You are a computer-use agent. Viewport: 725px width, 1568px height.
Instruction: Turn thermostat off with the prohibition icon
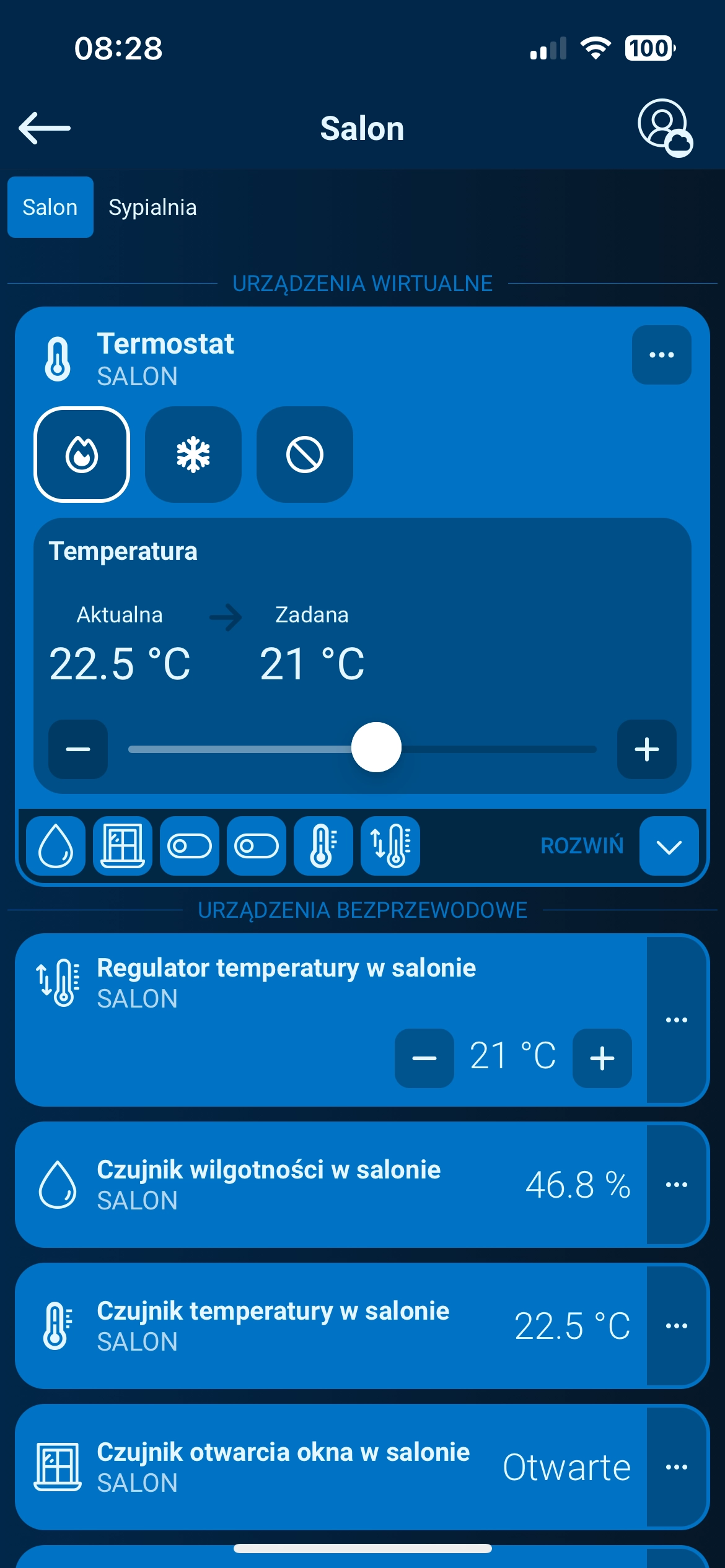pos(304,455)
